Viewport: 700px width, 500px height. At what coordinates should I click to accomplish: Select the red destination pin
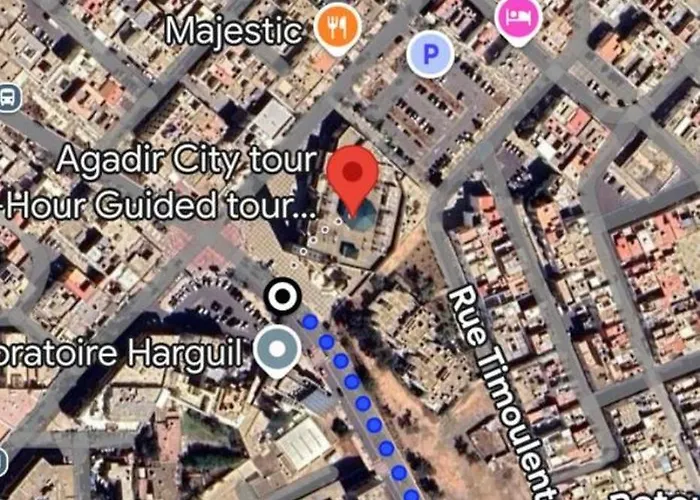coord(353,173)
